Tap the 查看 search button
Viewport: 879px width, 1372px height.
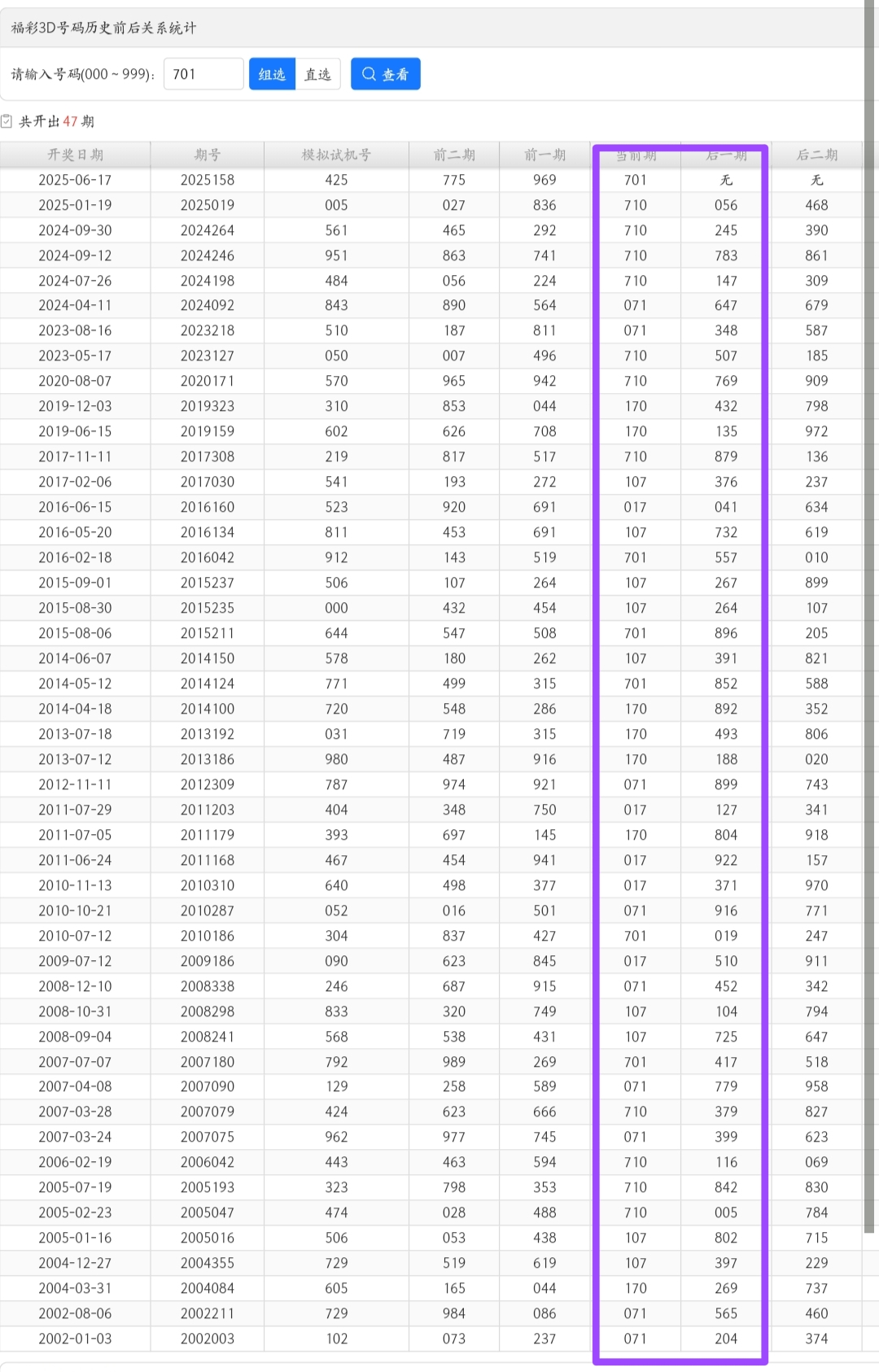[385, 74]
